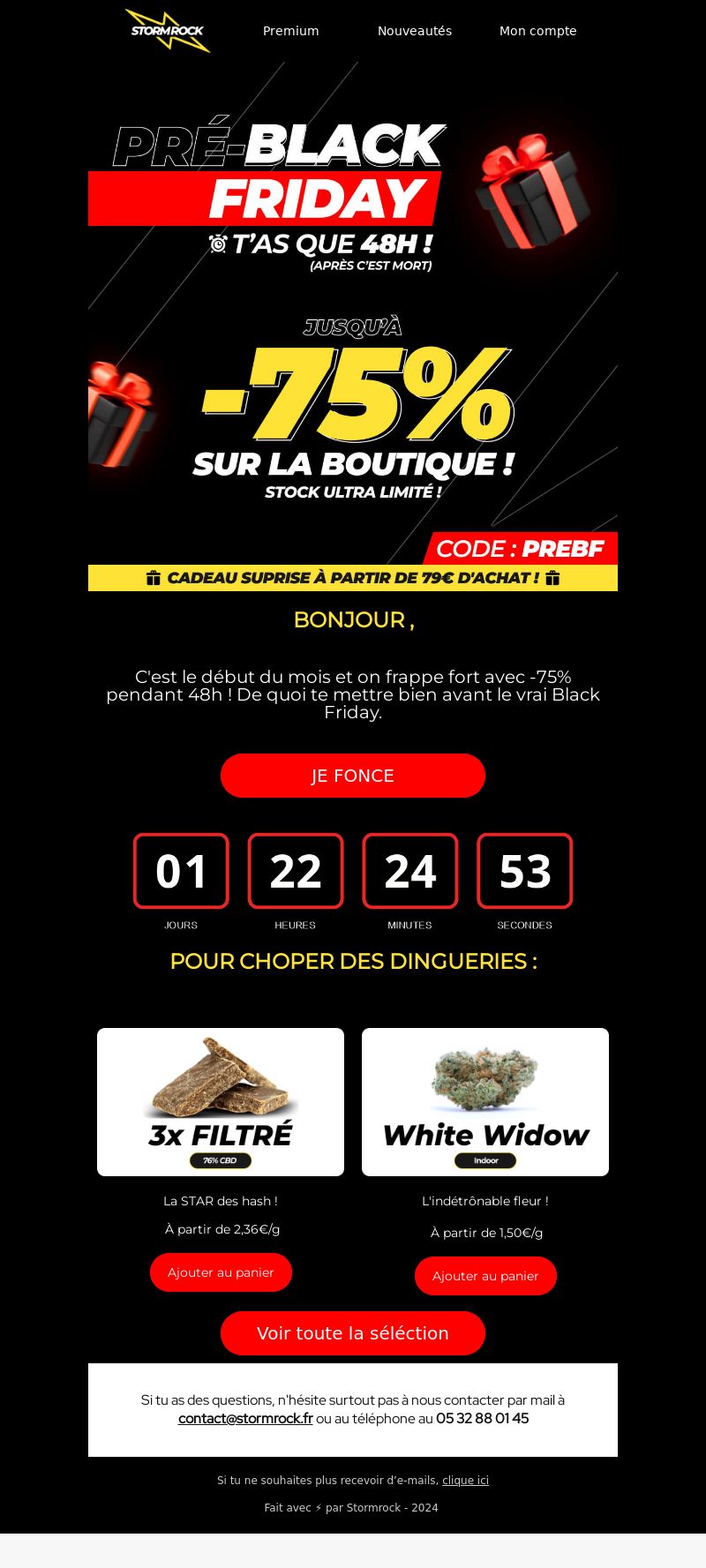
Task: Tap the Pré-Black Friday promo banner
Action: 353,326
